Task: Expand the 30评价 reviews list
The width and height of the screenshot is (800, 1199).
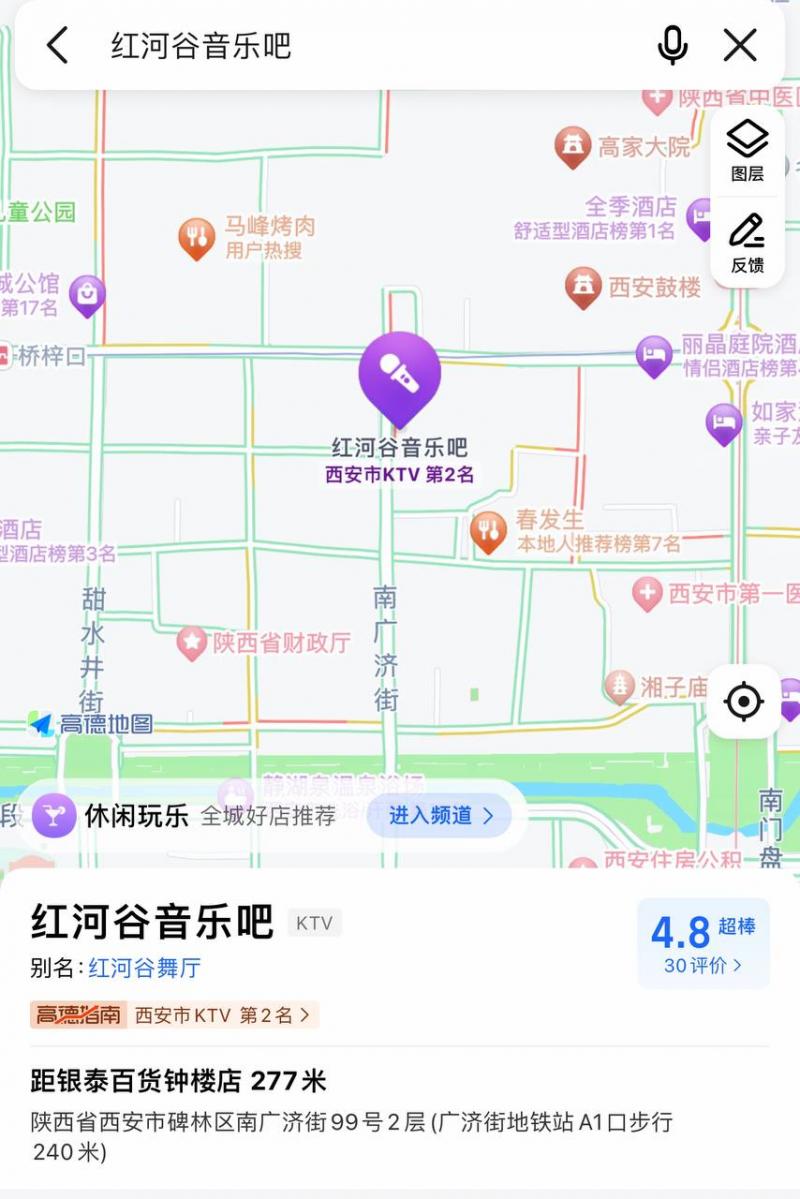Action: (703, 964)
